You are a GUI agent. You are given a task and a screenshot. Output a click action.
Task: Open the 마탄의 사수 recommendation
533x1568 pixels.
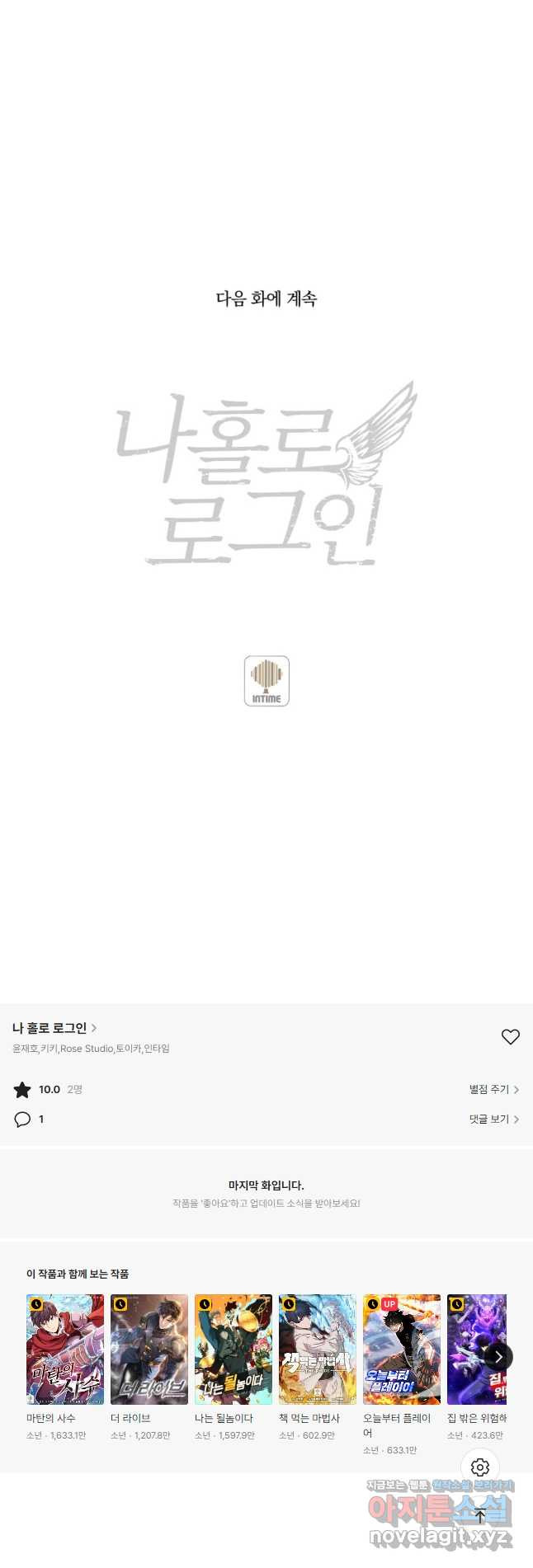65,1349
